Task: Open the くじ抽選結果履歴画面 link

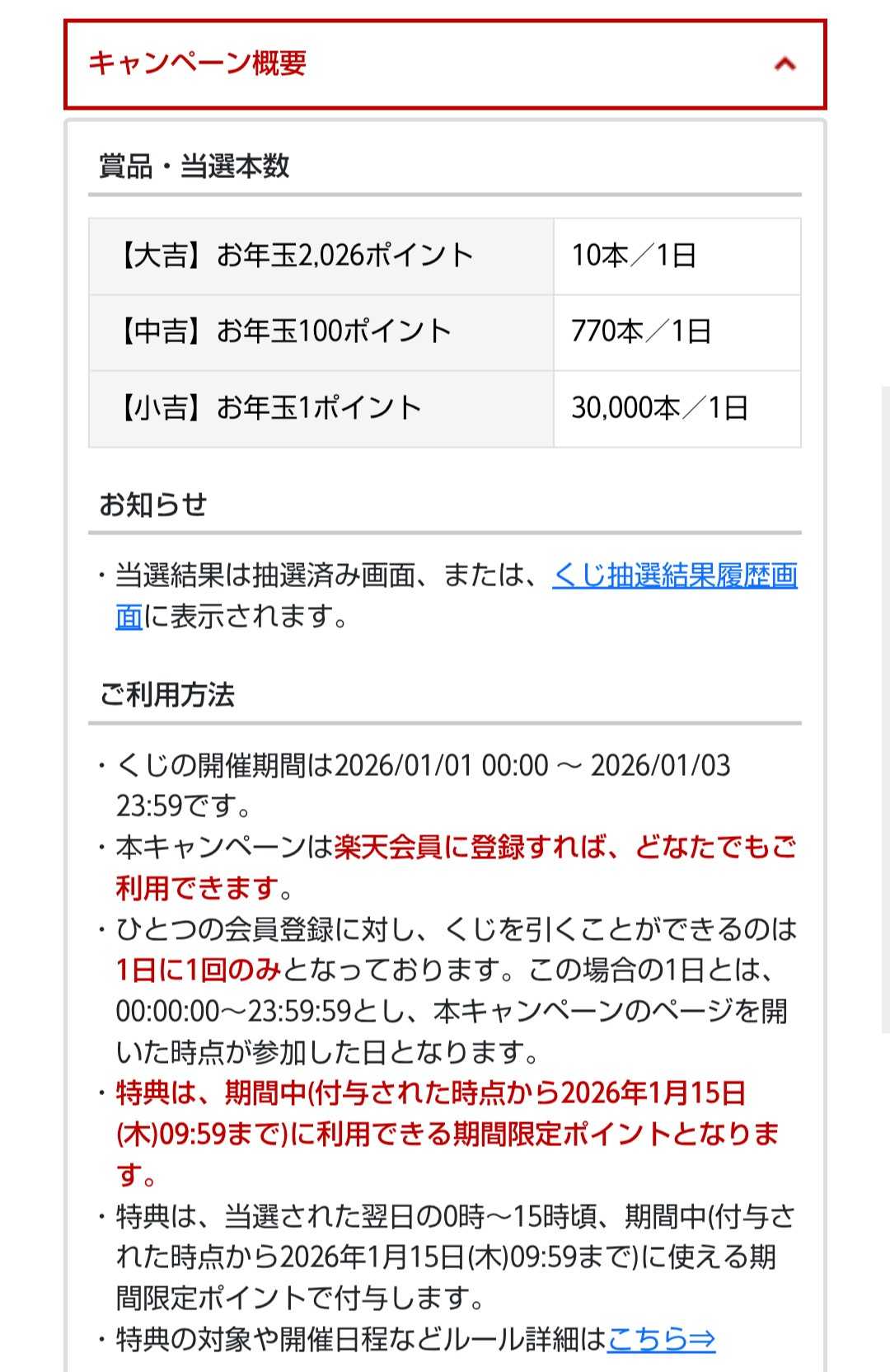Action: pyautogui.click(x=674, y=576)
